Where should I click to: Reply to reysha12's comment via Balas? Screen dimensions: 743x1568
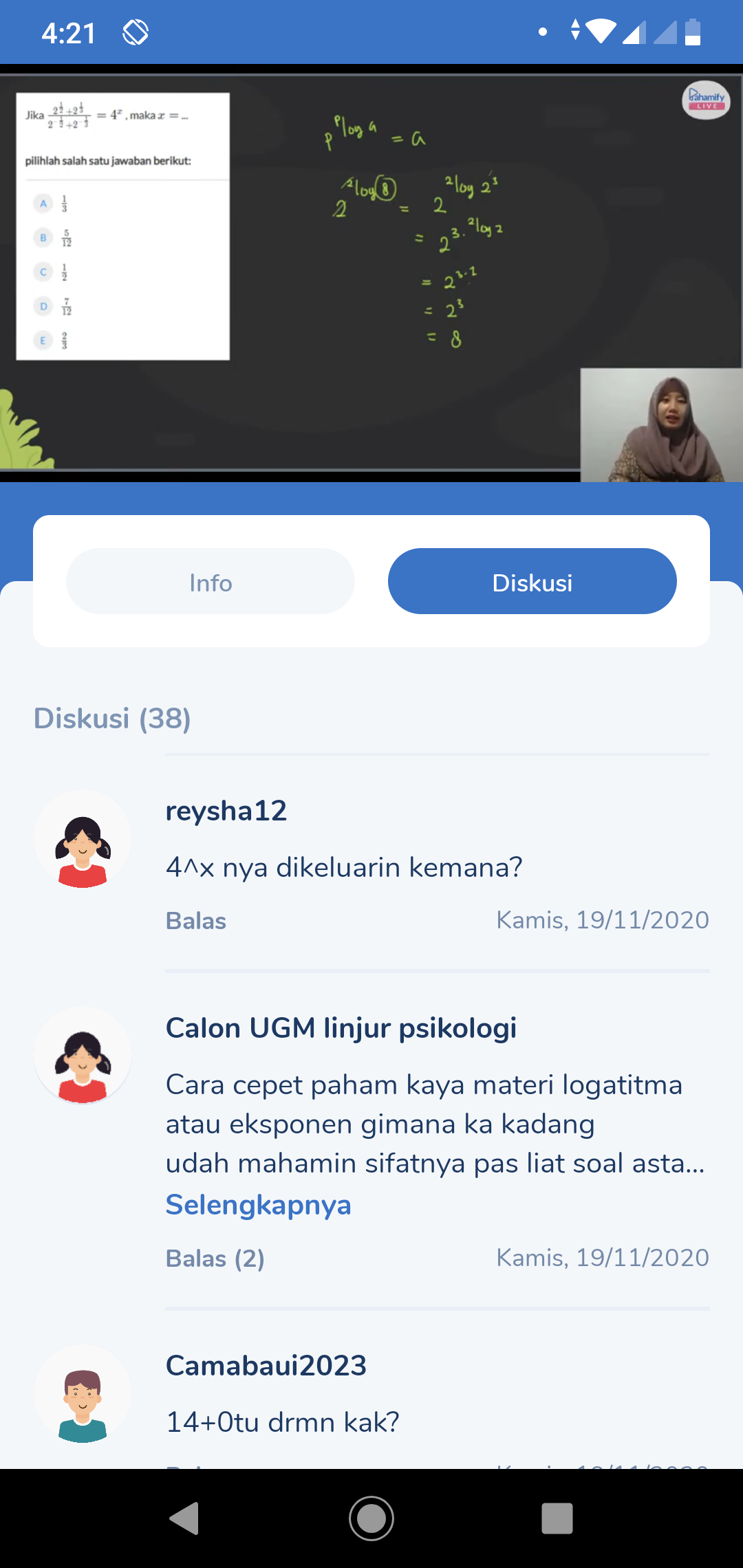pos(196,921)
